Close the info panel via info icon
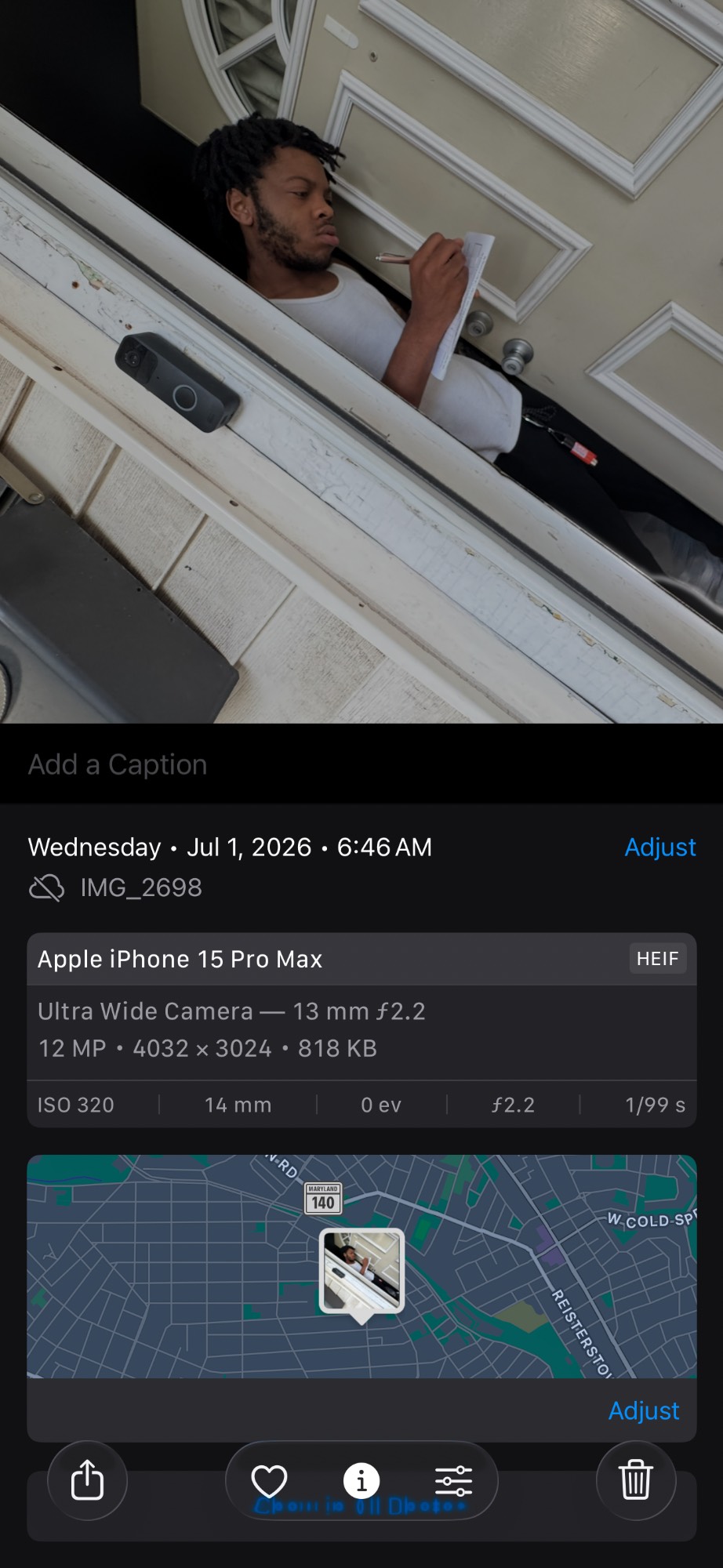Screen dimensions: 723x1568 point(361,1481)
